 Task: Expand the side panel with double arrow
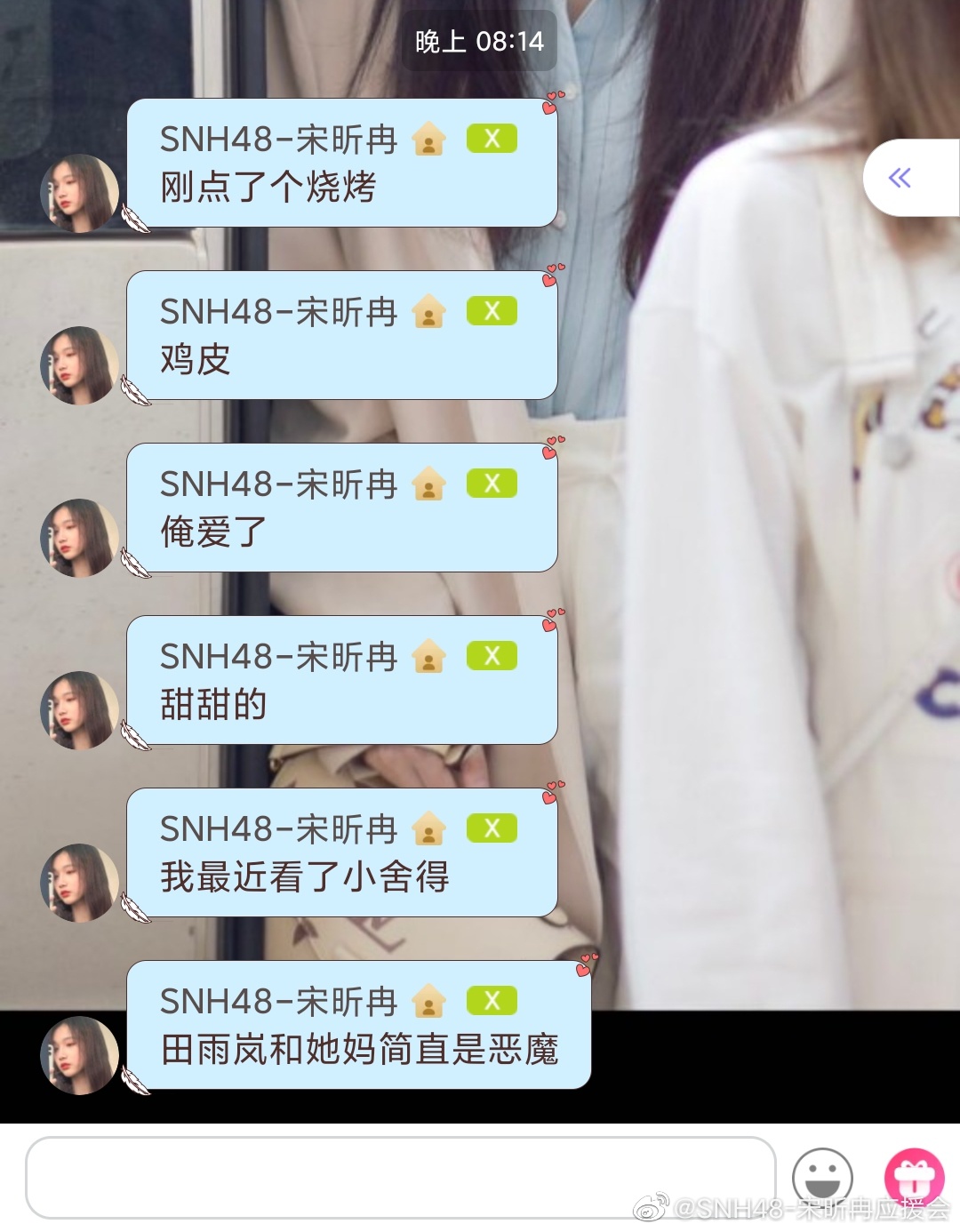(900, 178)
